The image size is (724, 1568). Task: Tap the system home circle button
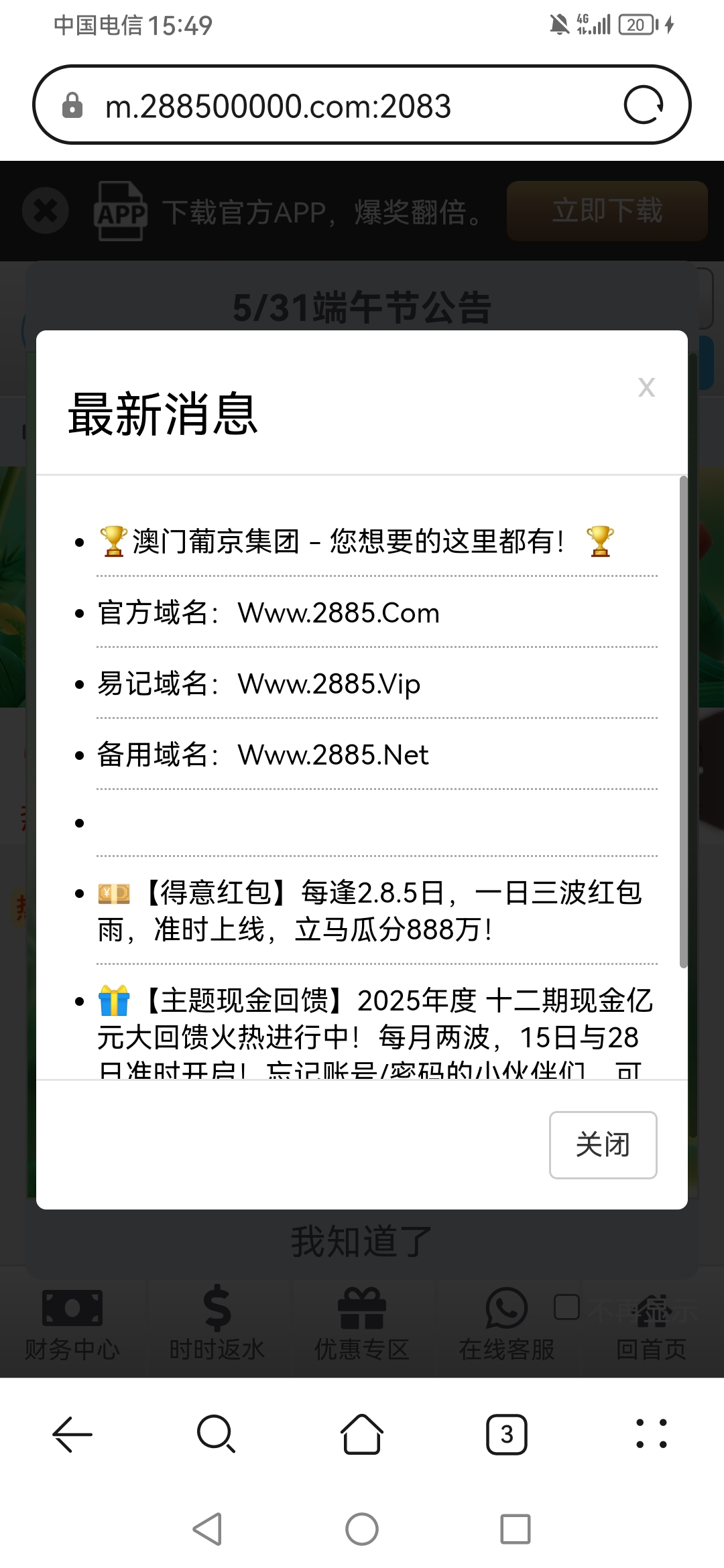362,1529
